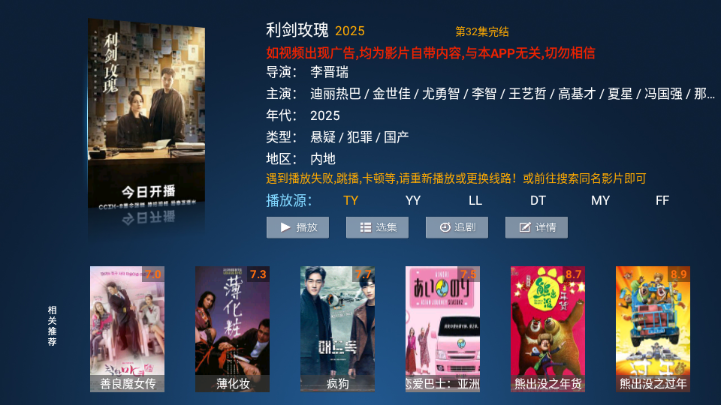Open recommended title 熊出没之过年
The height and width of the screenshot is (405, 721).
(652, 328)
